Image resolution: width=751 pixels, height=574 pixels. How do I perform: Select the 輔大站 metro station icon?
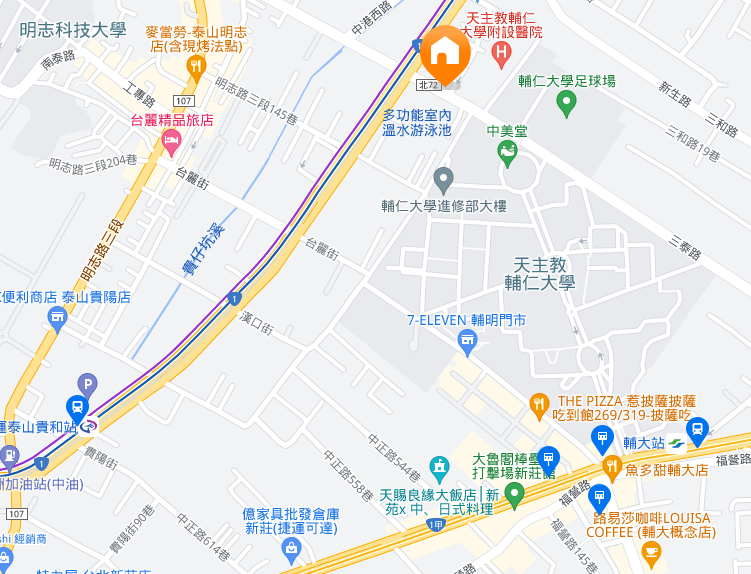[x=678, y=443]
